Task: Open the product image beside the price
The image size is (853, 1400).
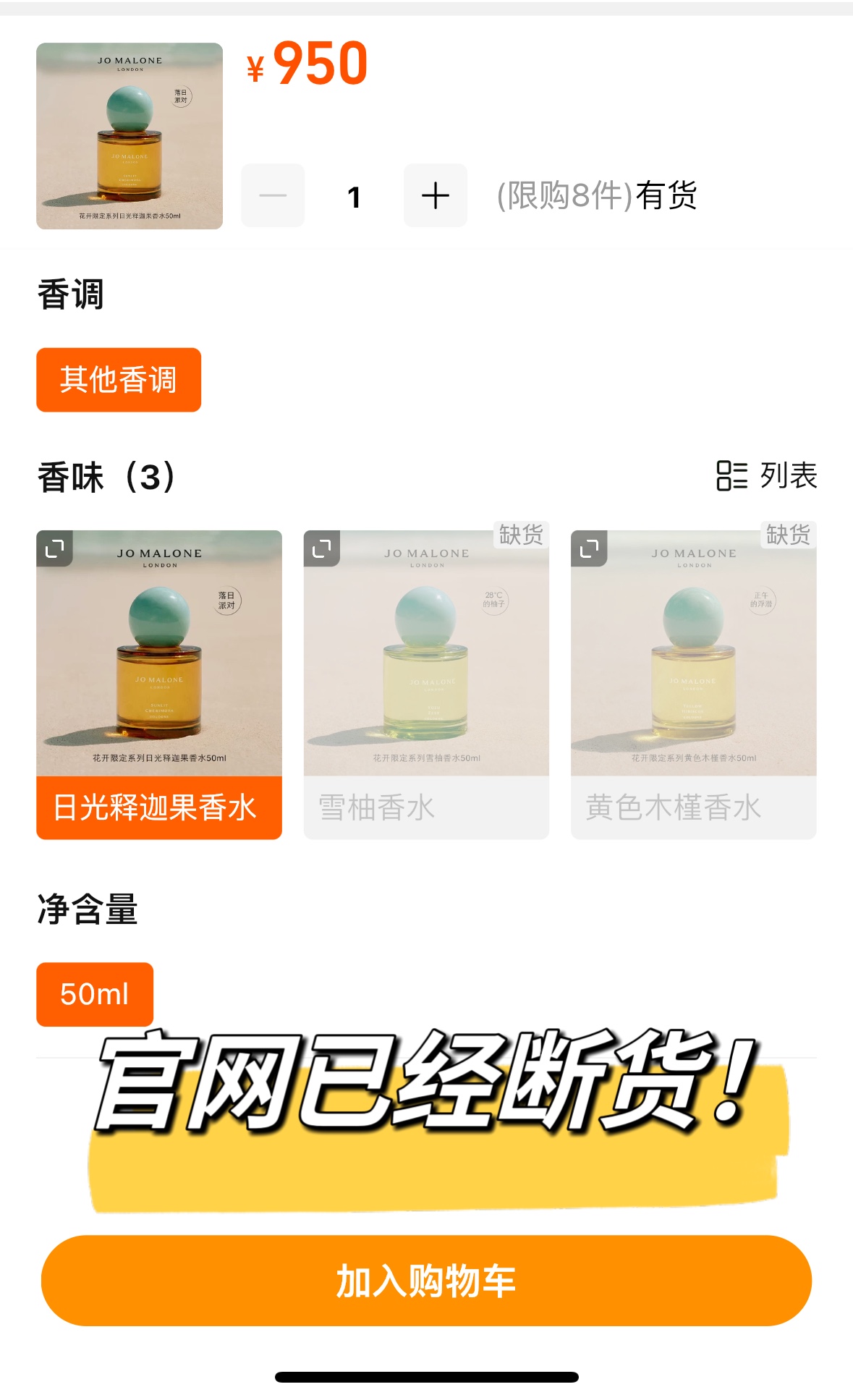Action: pyautogui.click(x=130, y=136)
